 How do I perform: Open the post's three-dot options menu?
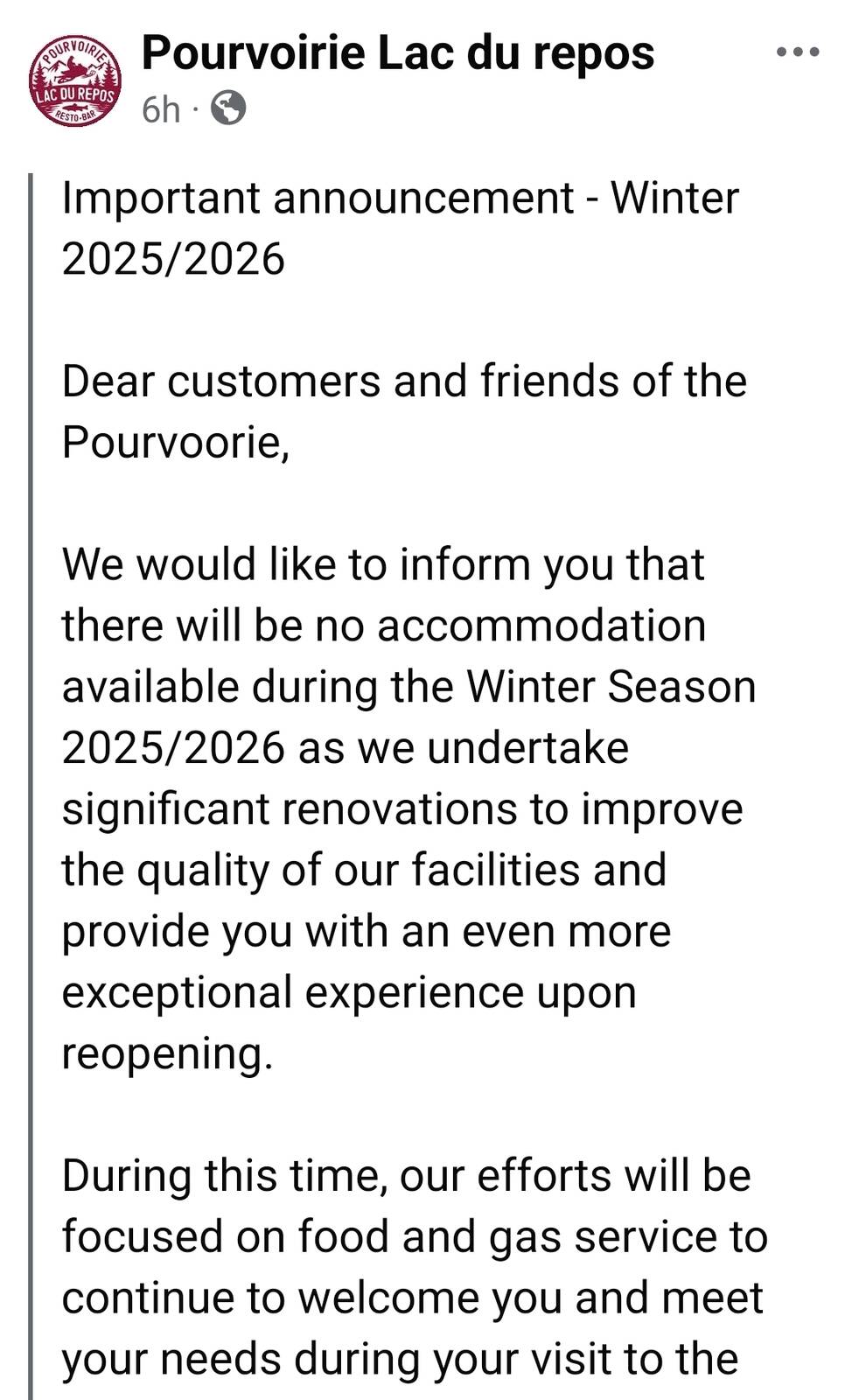point(798,52)
